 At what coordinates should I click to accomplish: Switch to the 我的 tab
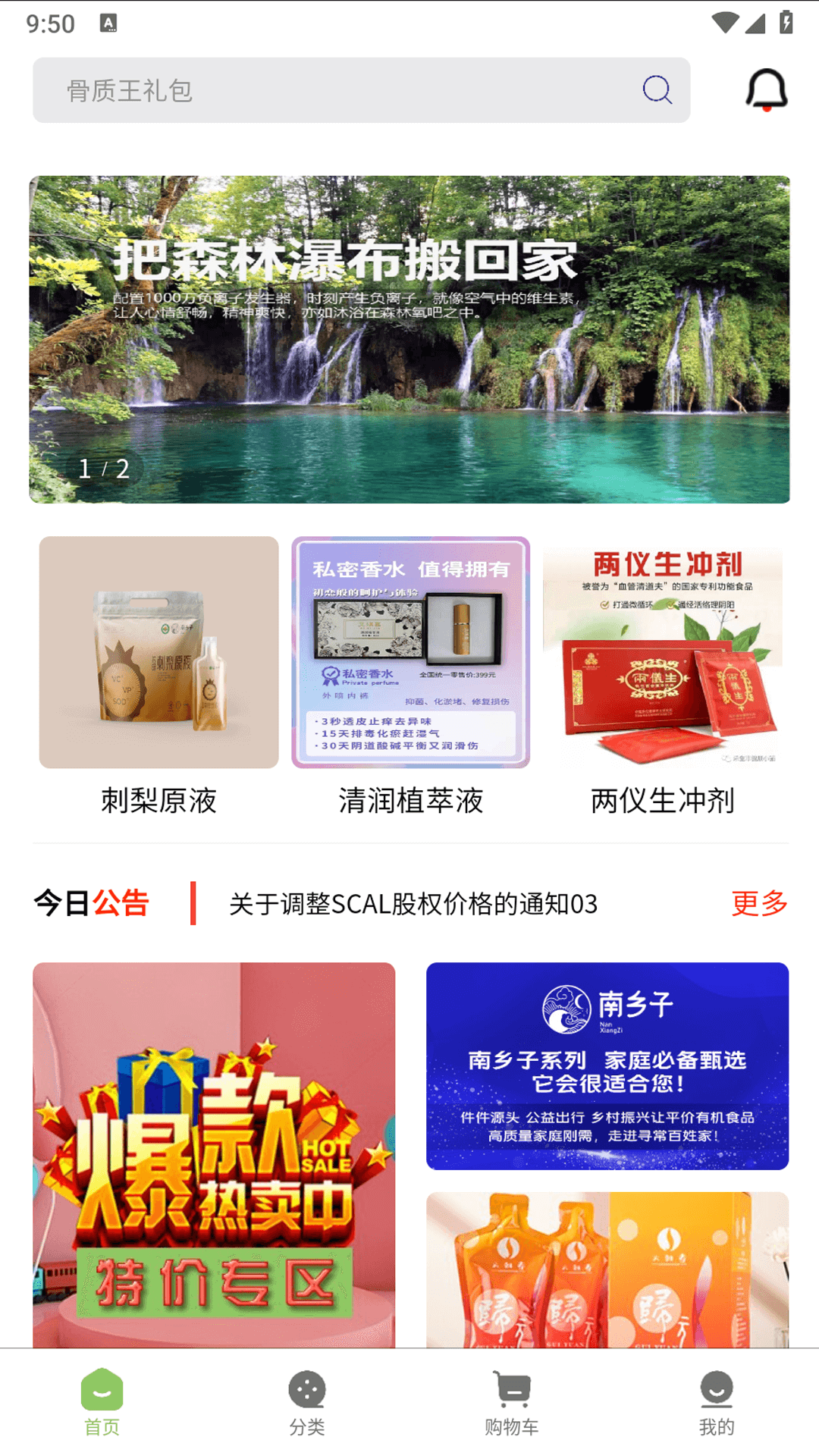click(717, 1402)
